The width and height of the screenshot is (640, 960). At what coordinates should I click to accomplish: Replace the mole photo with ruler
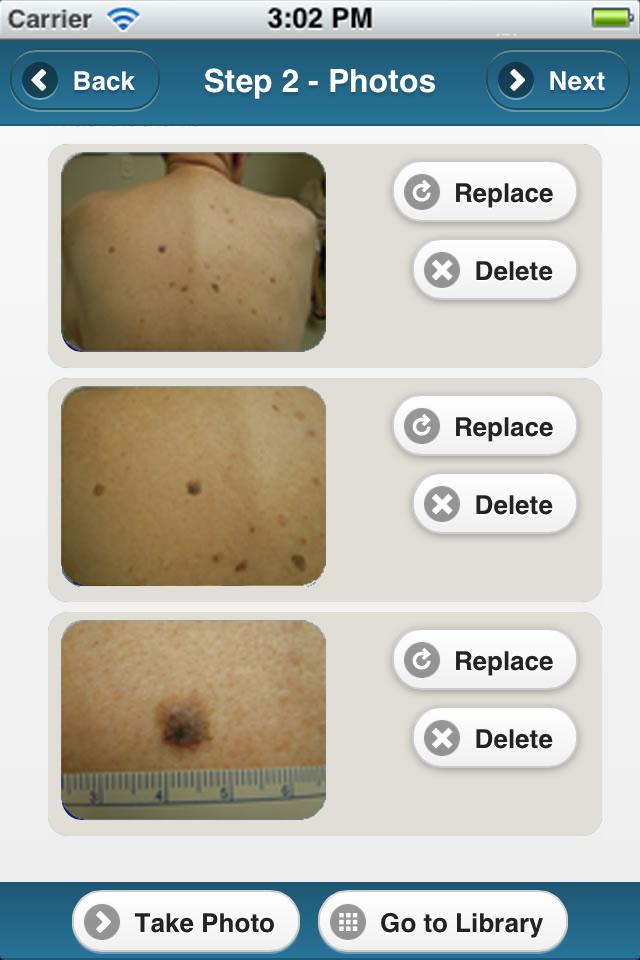[485, 661]
